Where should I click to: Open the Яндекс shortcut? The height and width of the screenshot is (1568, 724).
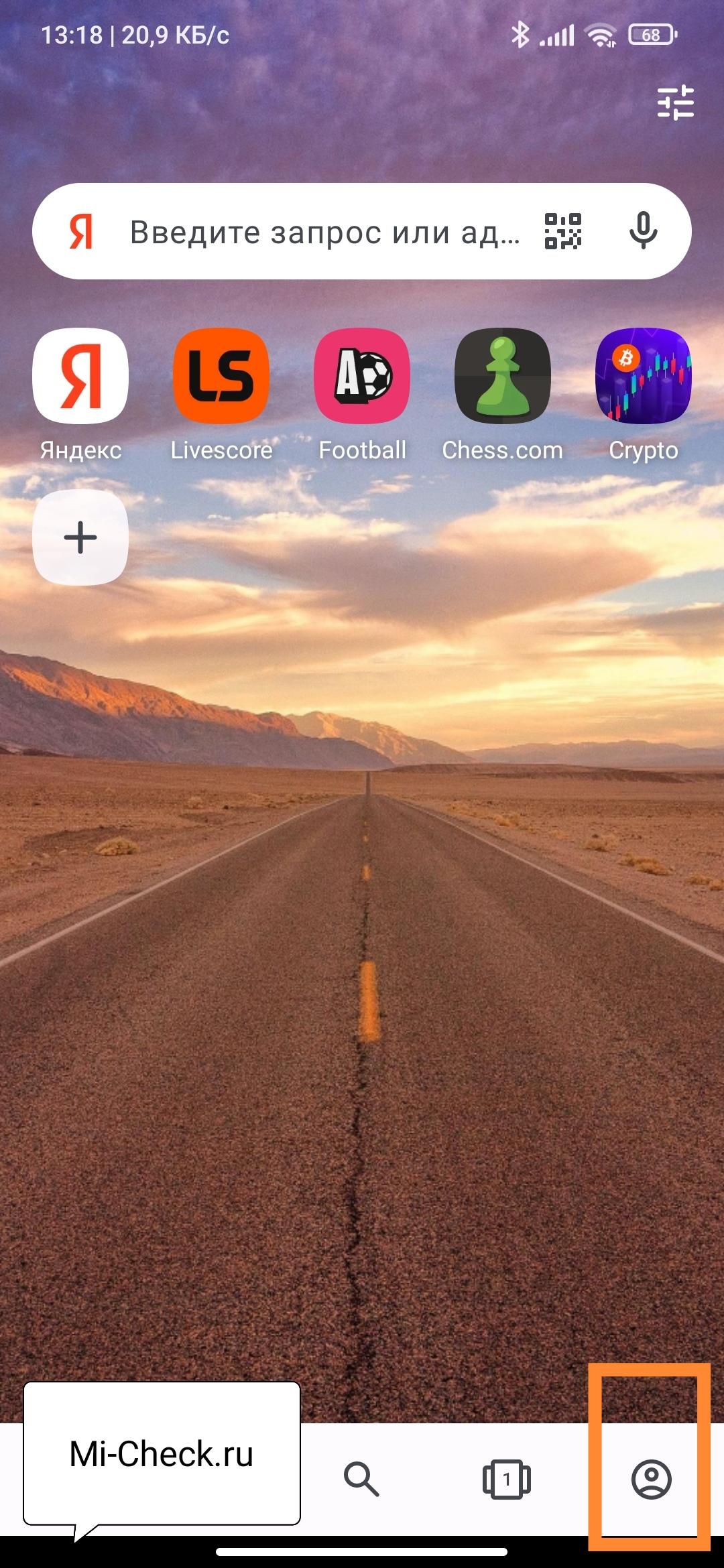80,376
